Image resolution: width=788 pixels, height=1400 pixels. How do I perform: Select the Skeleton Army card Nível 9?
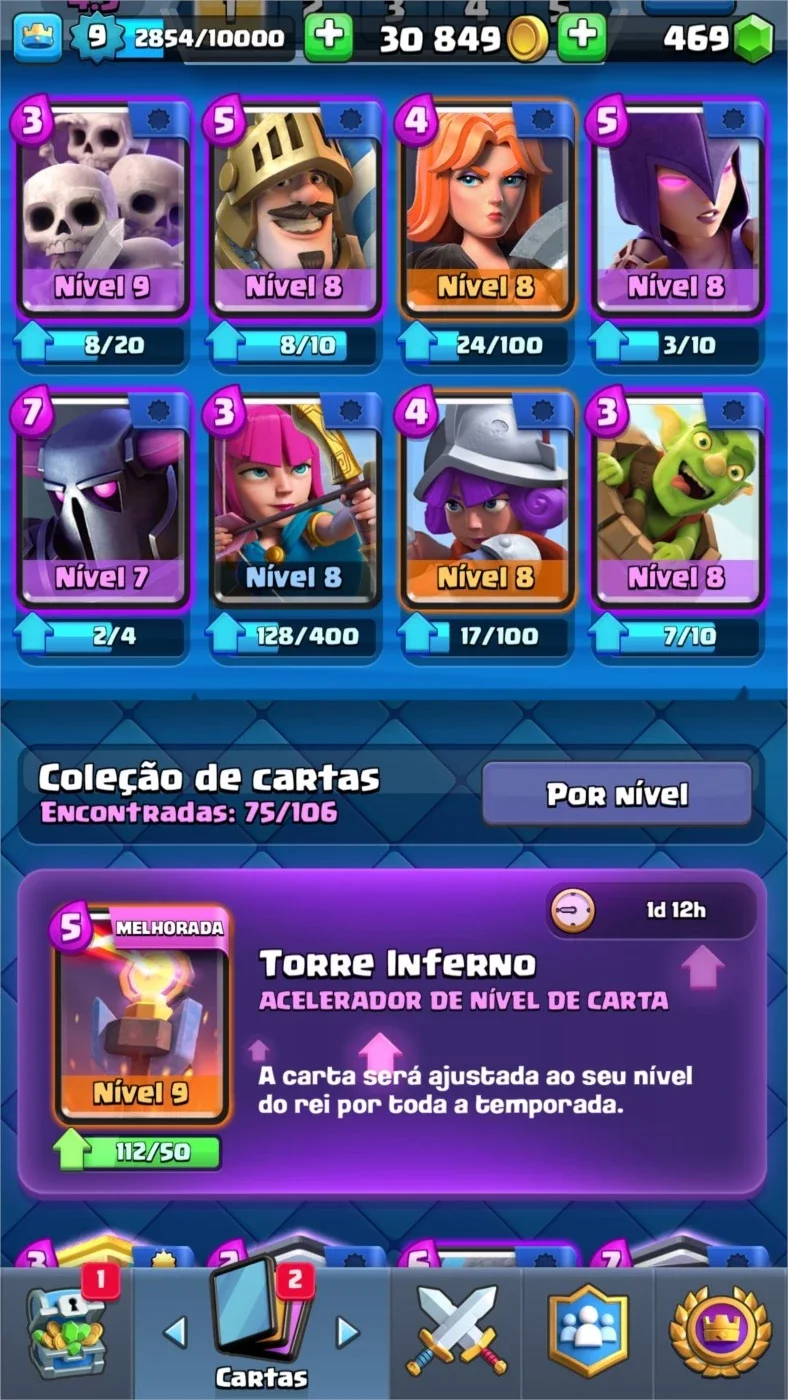pyautogui.click(x=103, y=209)
